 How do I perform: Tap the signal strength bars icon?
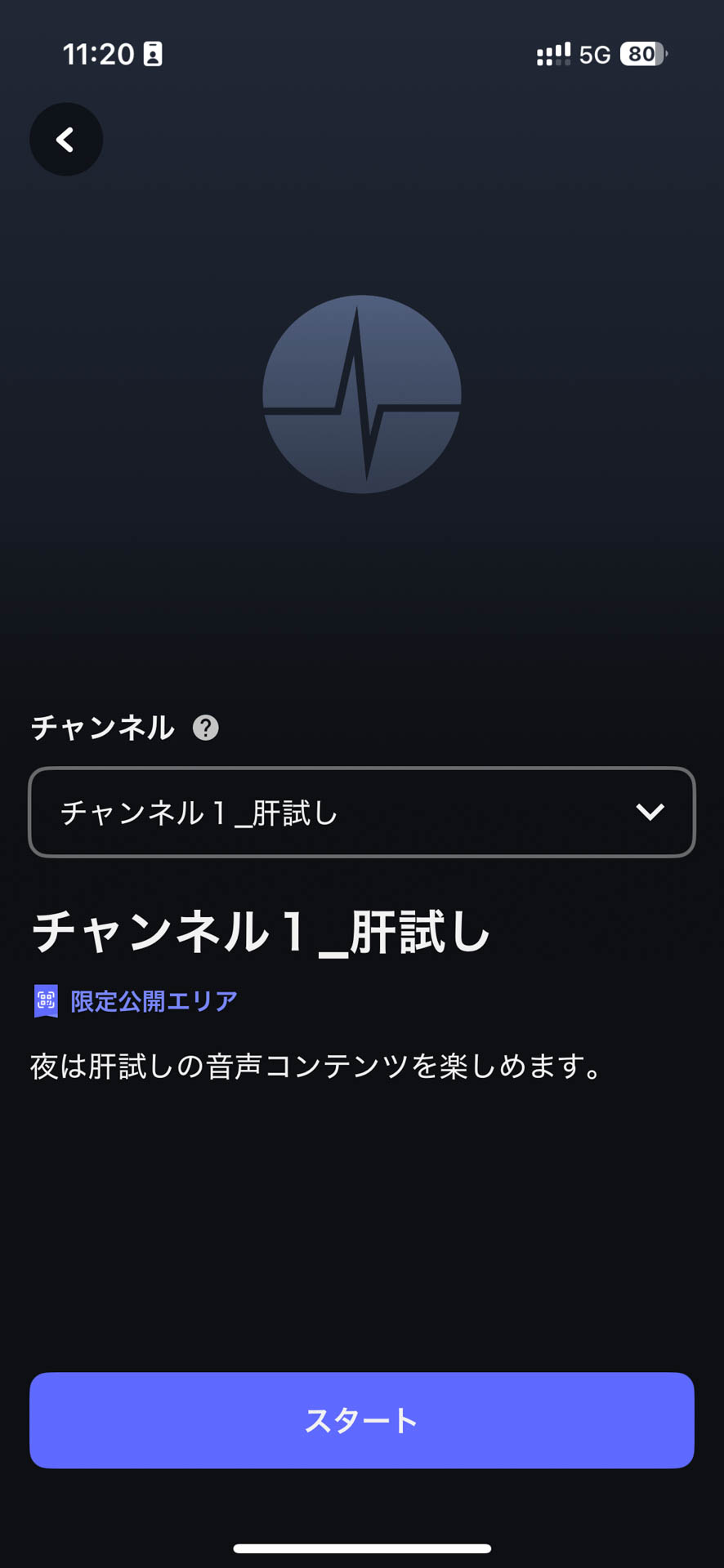tap(553, 54)
